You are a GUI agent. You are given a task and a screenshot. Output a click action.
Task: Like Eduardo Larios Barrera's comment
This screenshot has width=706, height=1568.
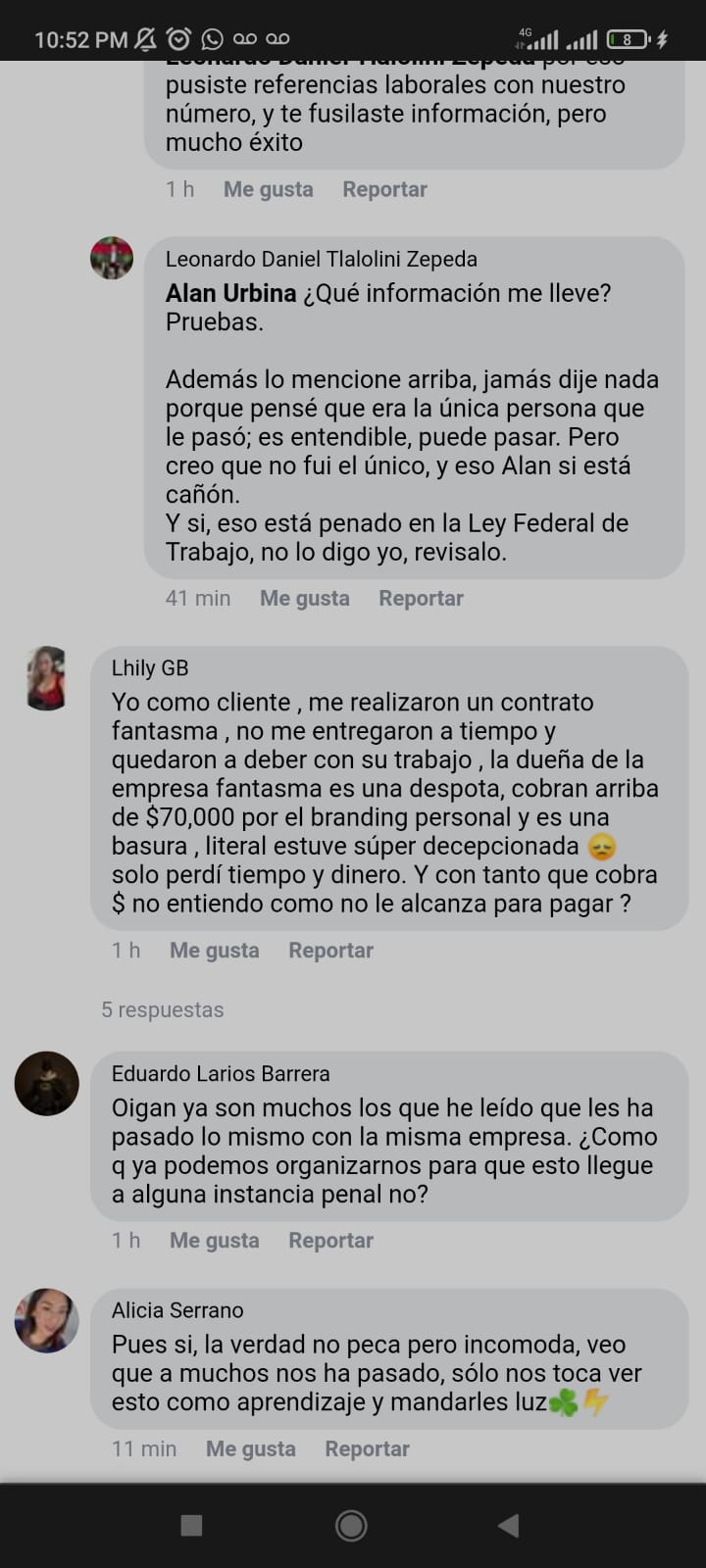214,1240
